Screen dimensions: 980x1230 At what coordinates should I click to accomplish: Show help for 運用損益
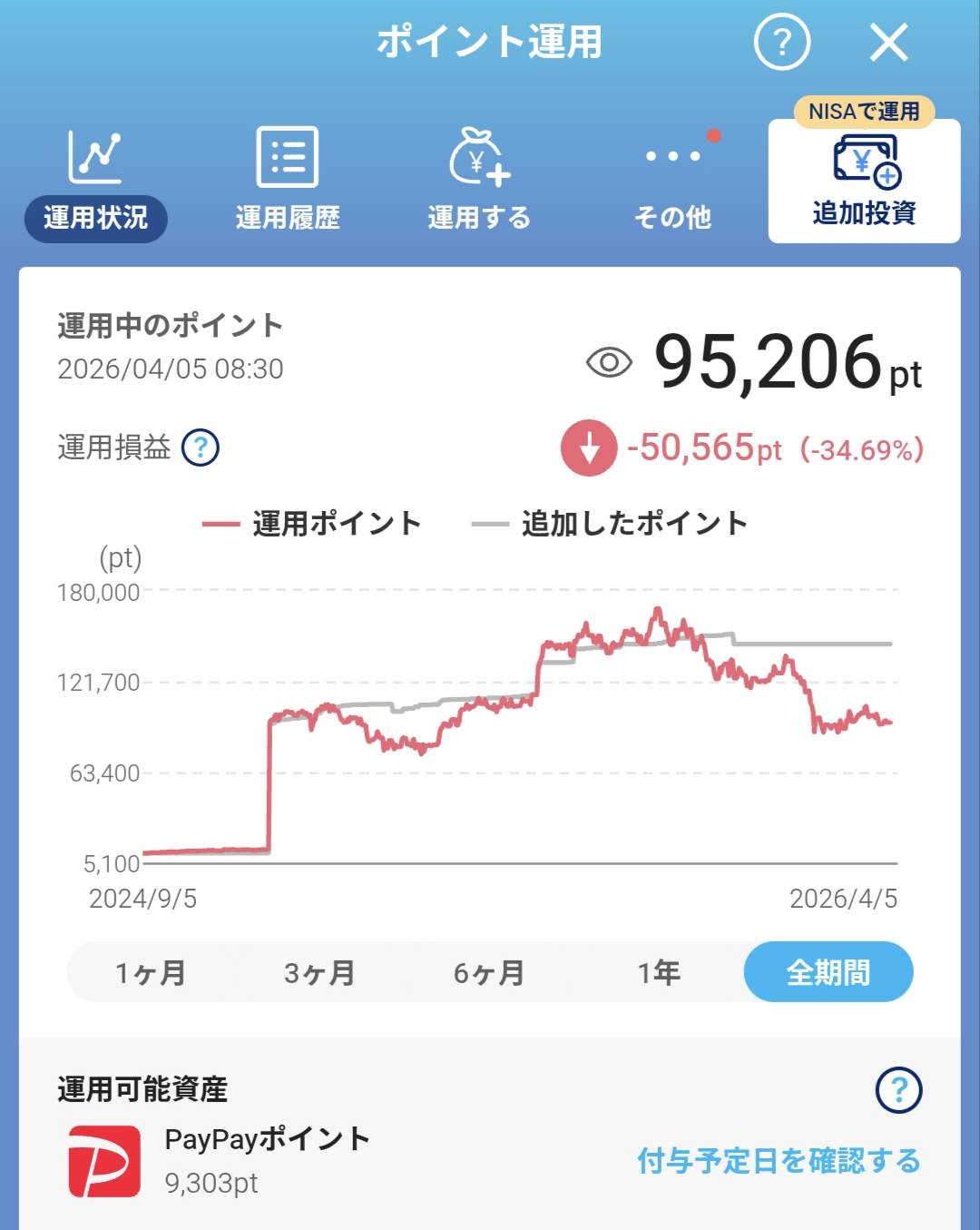coord(201,448)
